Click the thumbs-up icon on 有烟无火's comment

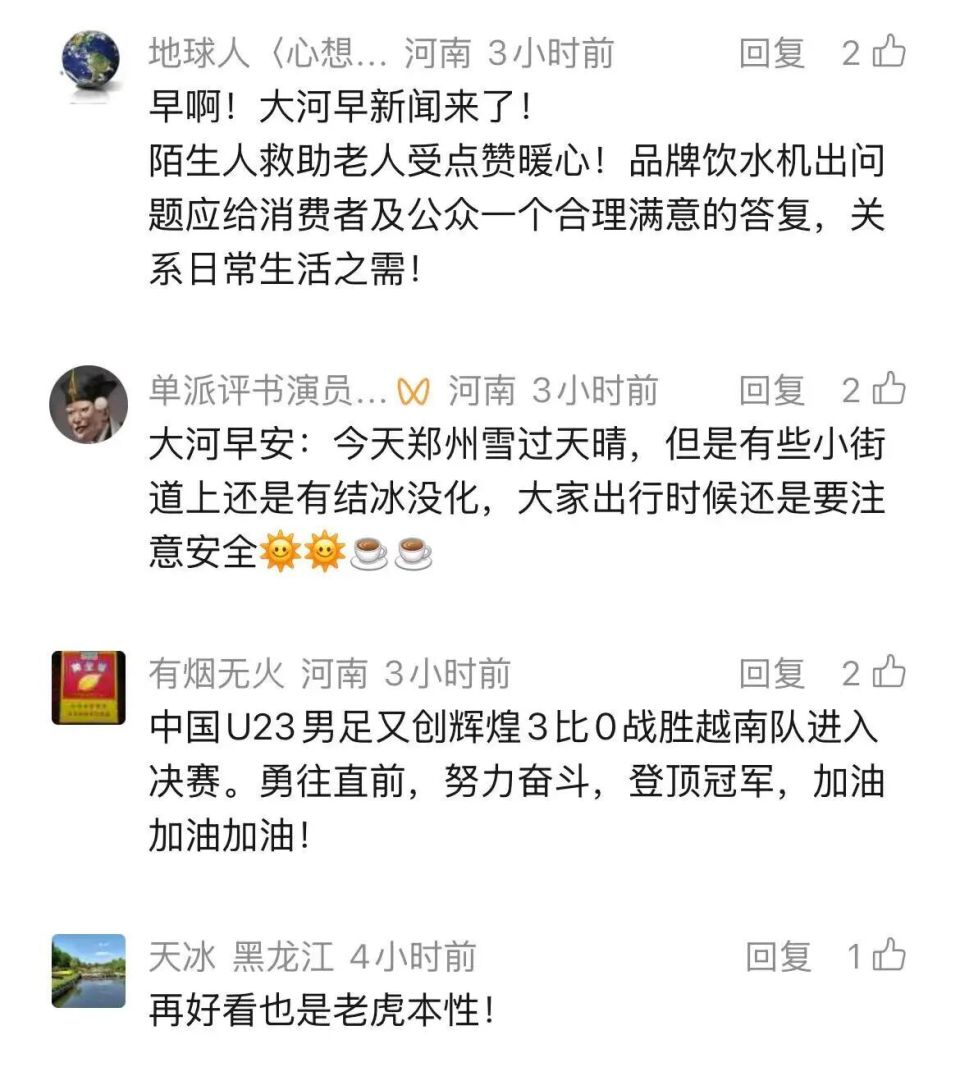pos(888,672)
